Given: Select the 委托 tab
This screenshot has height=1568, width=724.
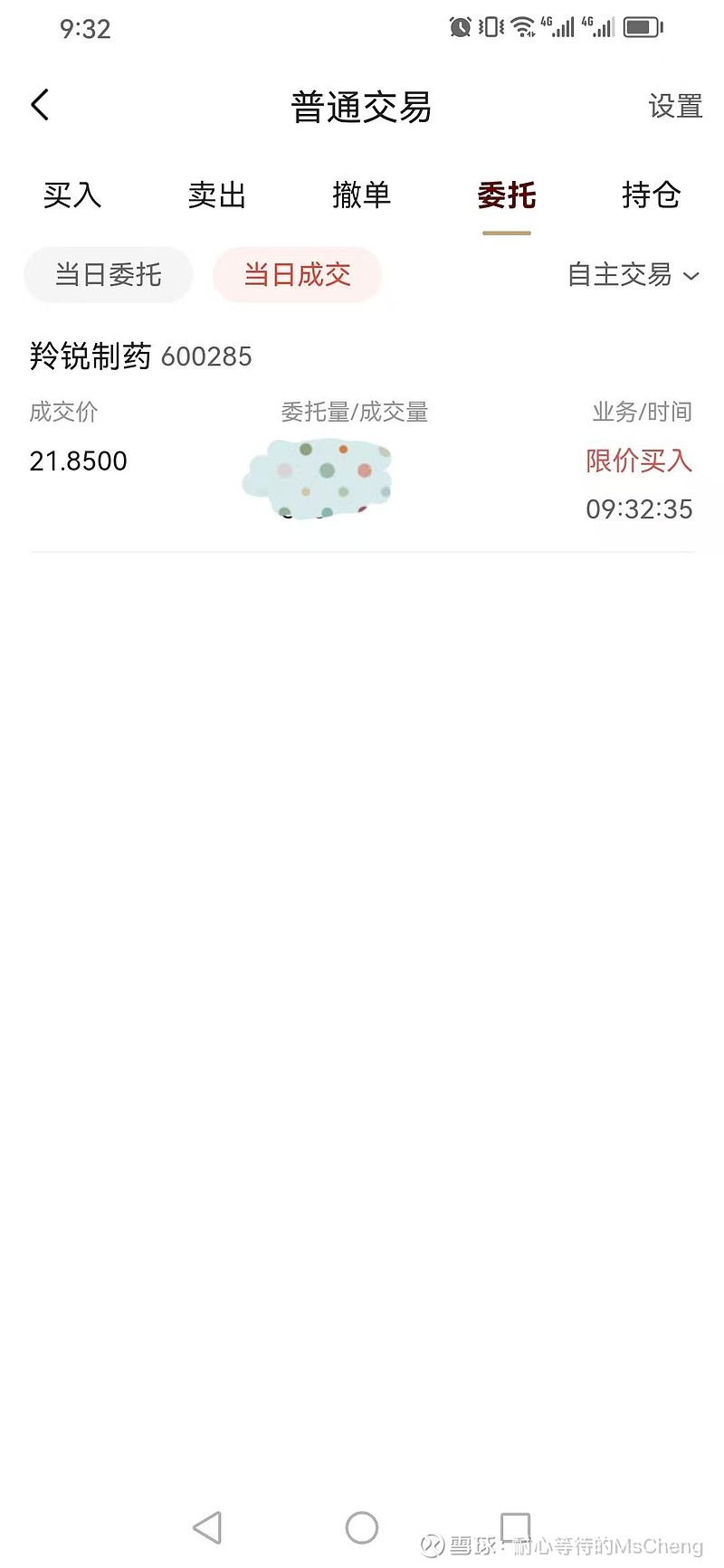Looking at the screenshot, I should tap(507, 195).
